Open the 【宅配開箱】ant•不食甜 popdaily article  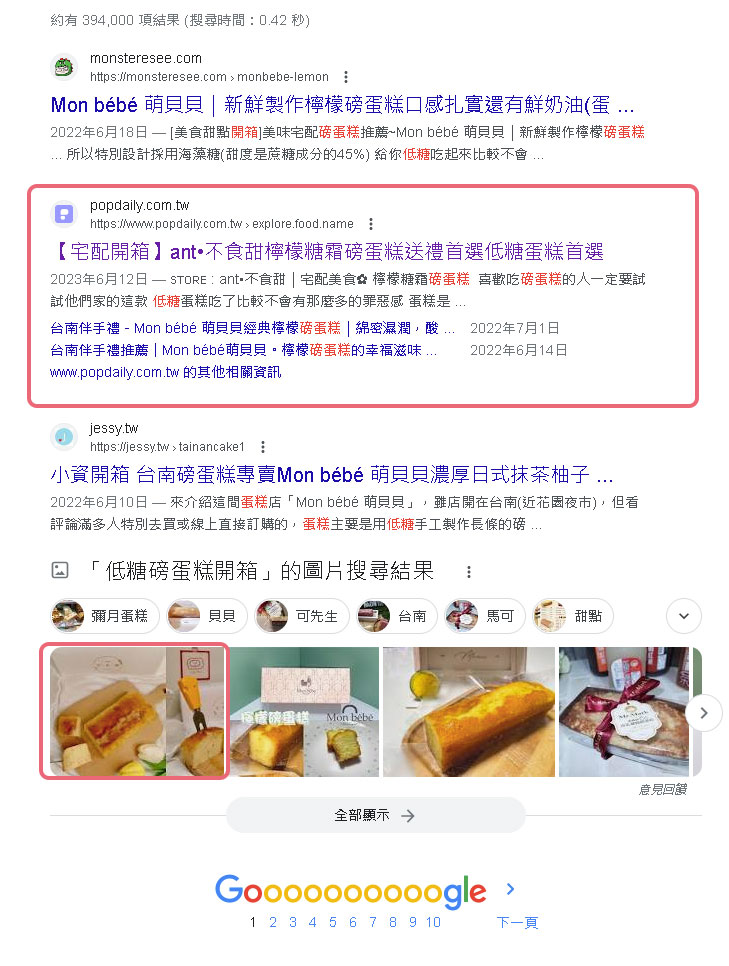click(326, 252)
